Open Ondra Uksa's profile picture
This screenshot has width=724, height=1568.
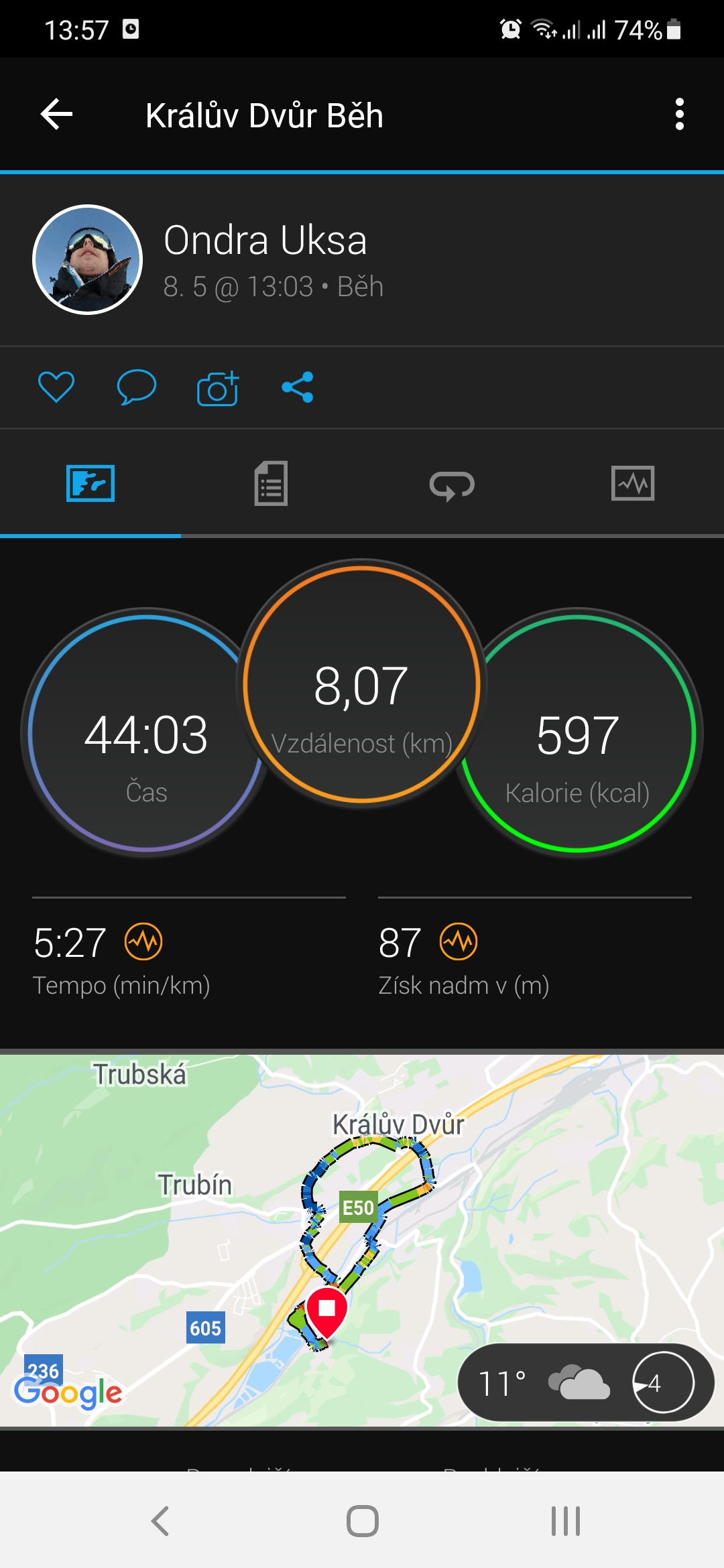88,259
